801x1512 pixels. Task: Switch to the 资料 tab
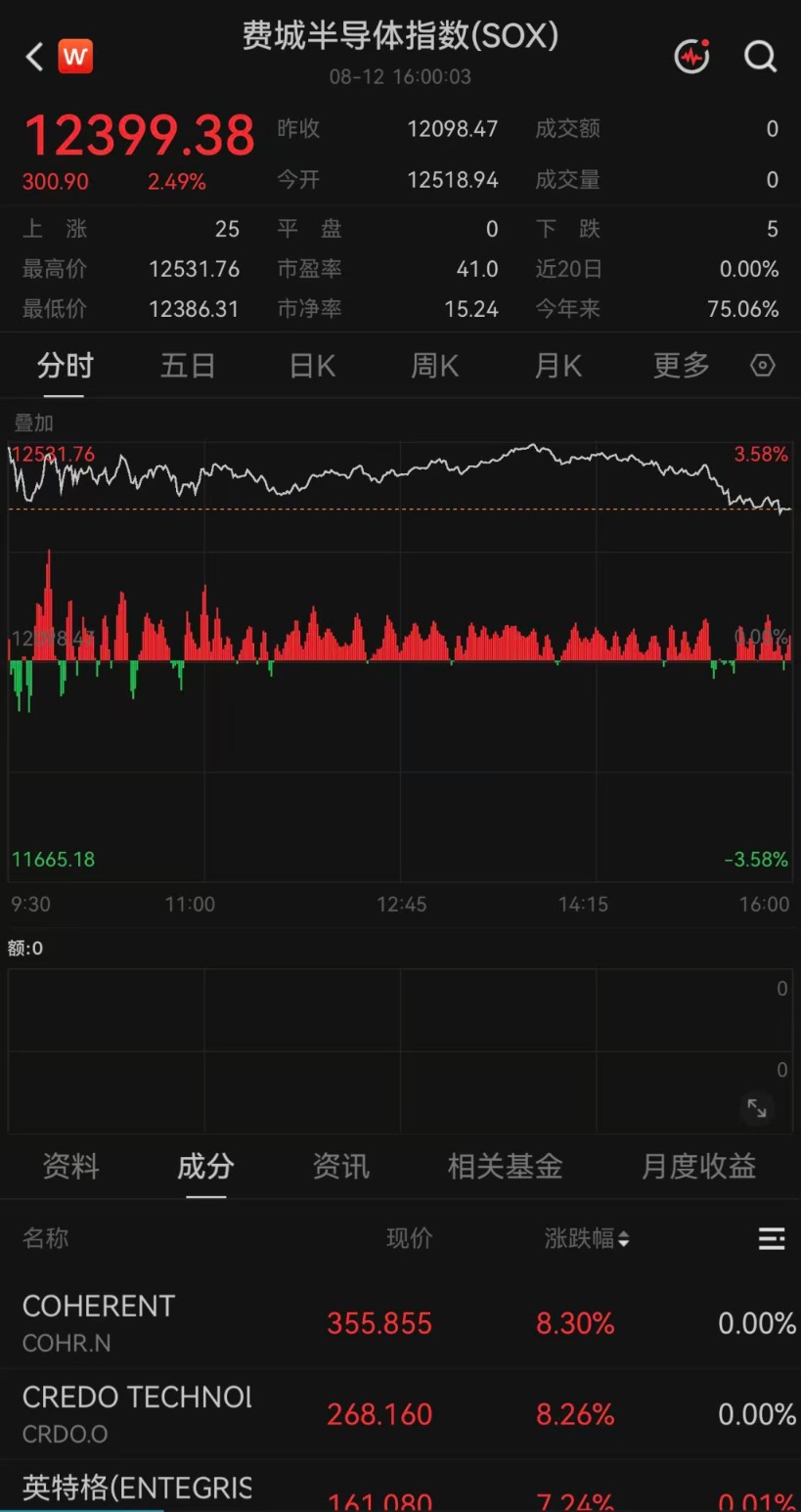[70, 1167]
